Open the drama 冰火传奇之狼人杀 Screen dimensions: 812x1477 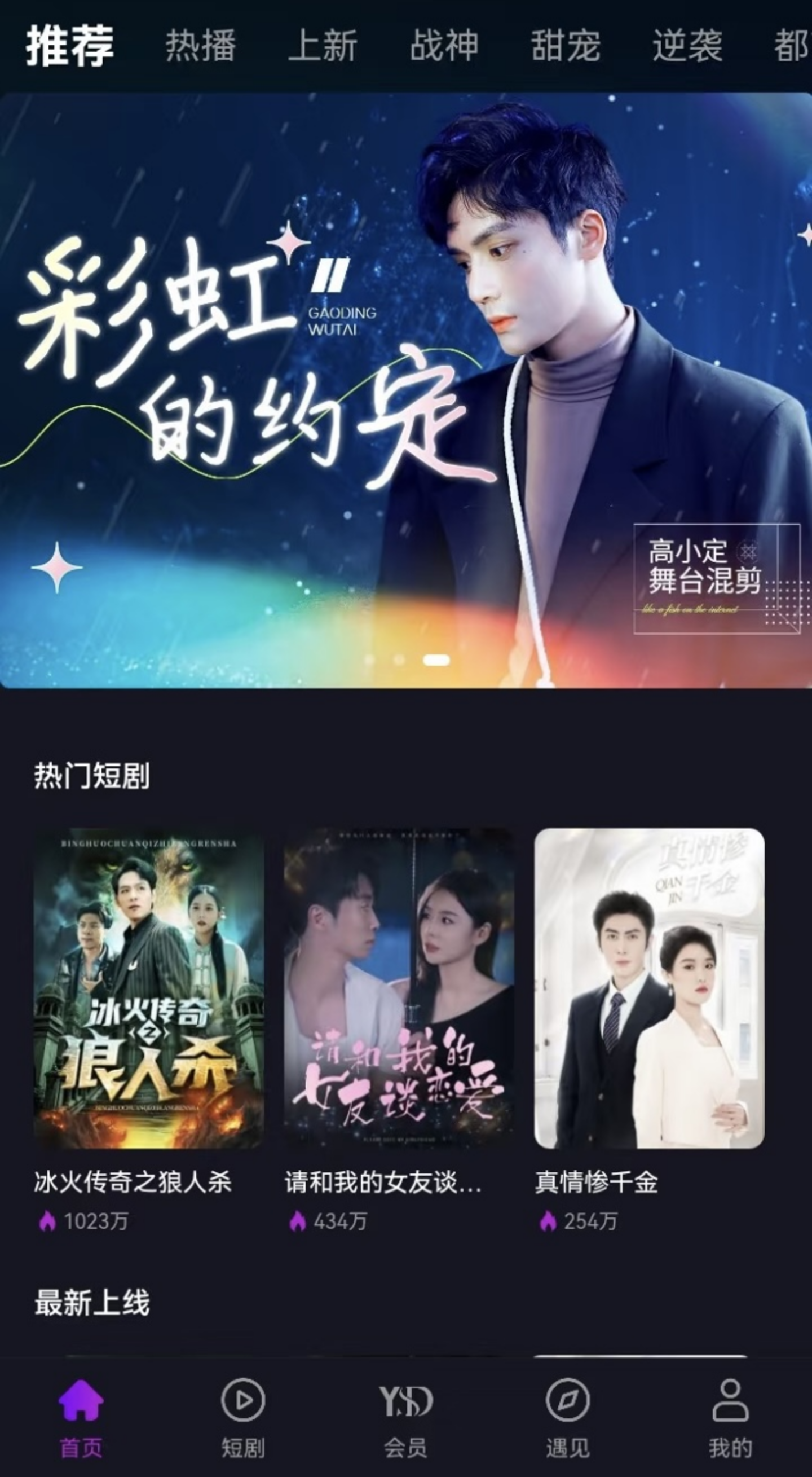point(148,988)
